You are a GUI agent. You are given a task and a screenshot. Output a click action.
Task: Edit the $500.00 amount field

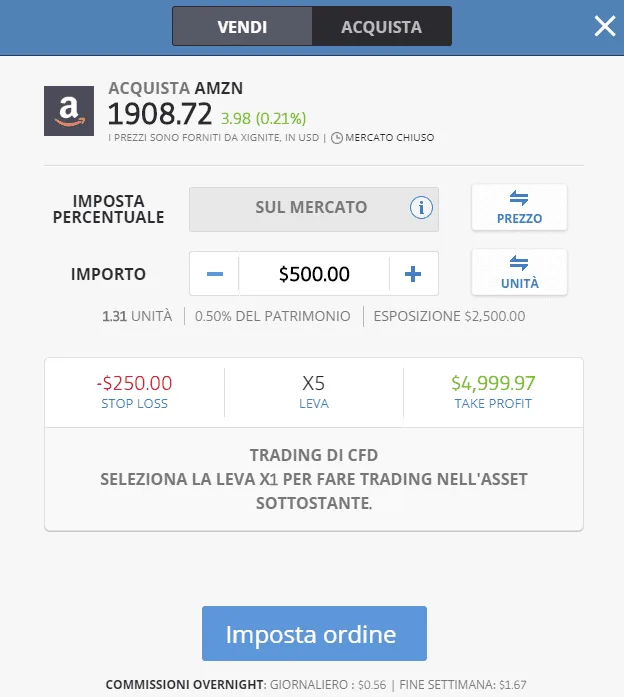(x=314, y=274)
